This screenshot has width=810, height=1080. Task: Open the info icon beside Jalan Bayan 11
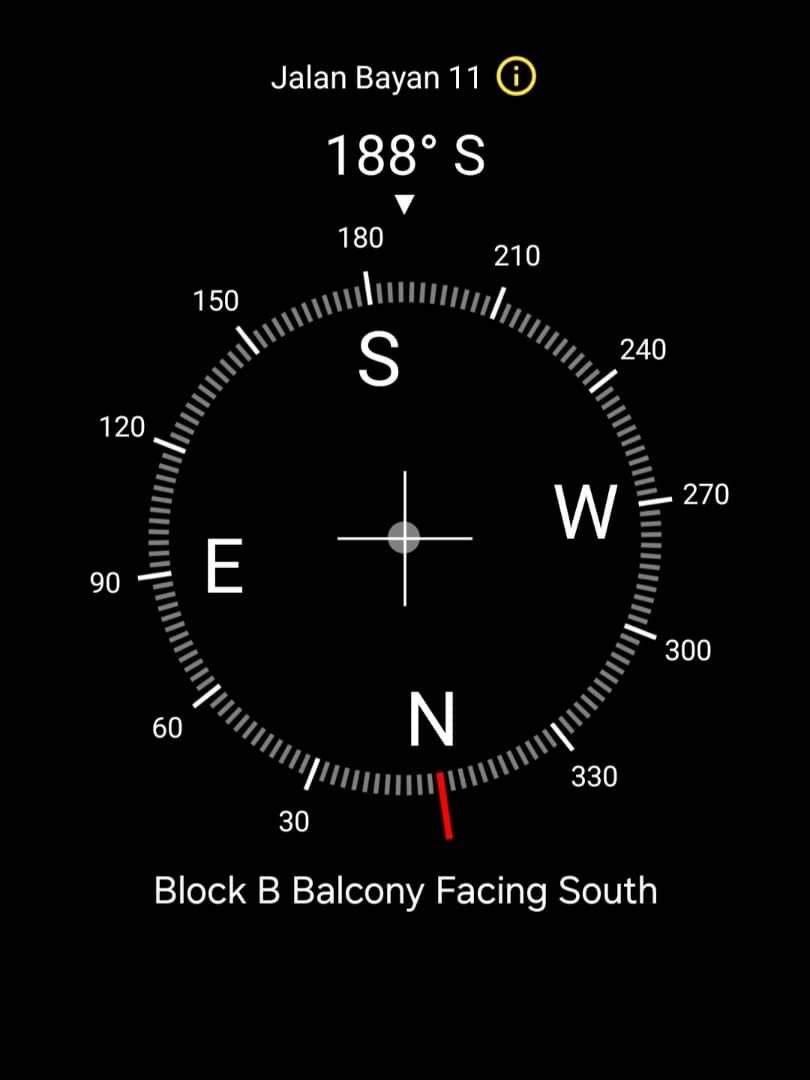coord(516,77)
